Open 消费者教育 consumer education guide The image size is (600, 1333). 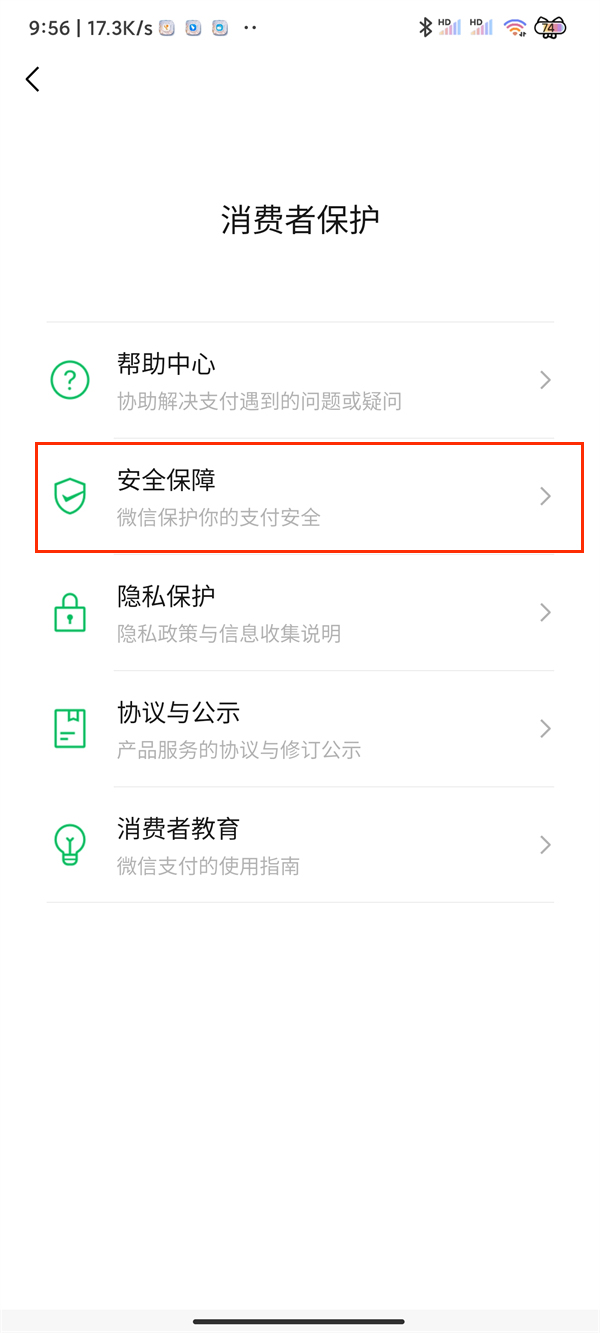(x=300, y=844)
